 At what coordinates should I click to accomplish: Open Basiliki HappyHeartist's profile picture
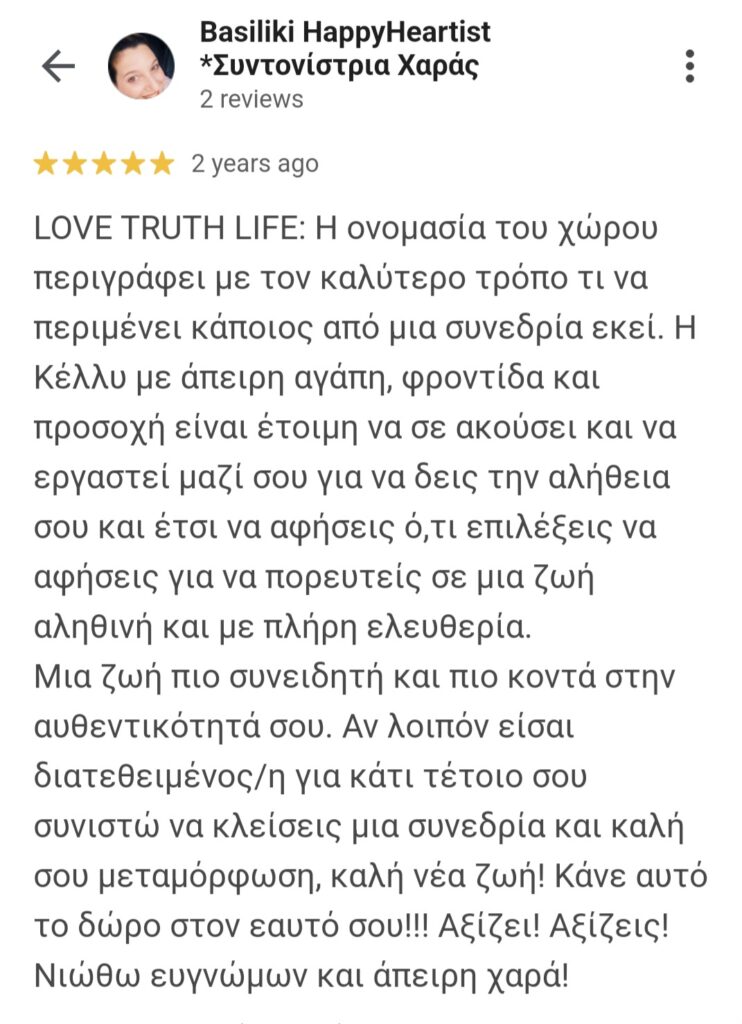click(x=141, y=66)
